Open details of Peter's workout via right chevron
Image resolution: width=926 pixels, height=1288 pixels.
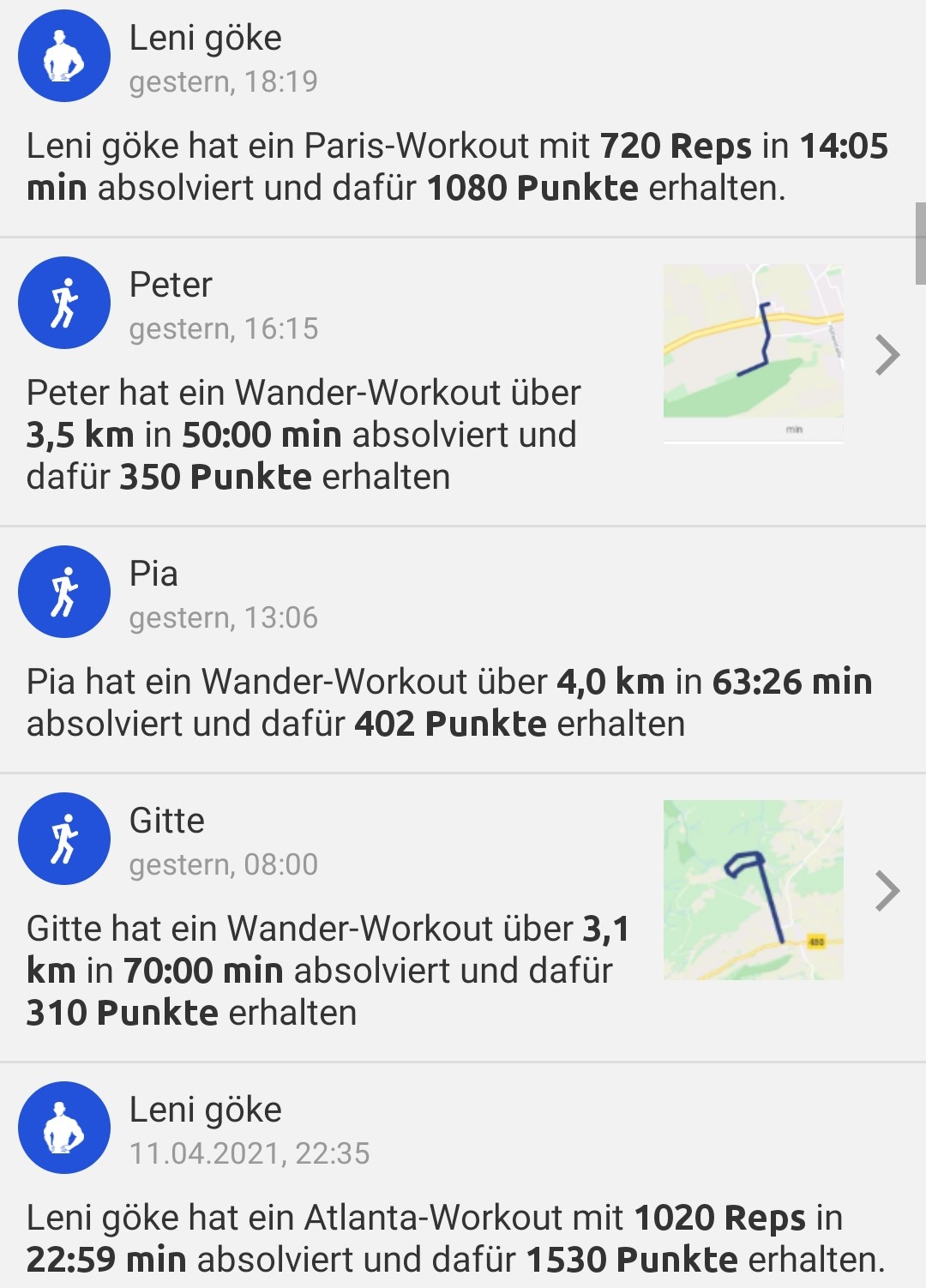pos(887,355)
